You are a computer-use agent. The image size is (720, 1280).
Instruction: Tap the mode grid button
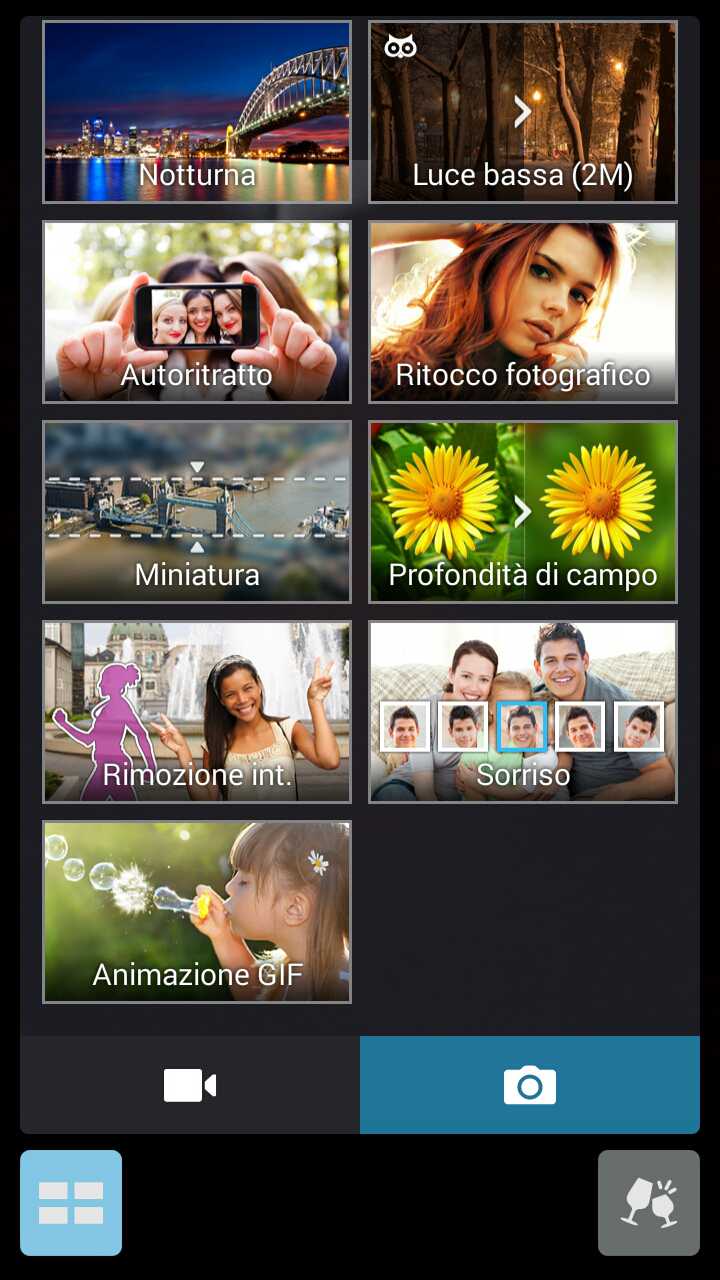coord(71,1203)
